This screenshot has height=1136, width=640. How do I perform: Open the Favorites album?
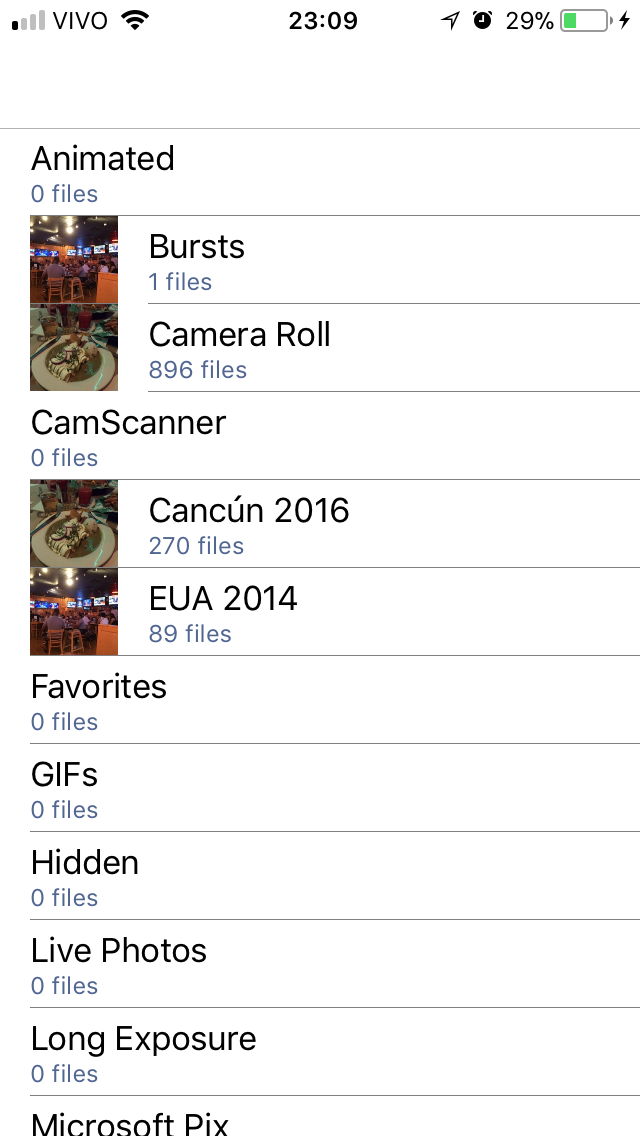pos(320,700)
